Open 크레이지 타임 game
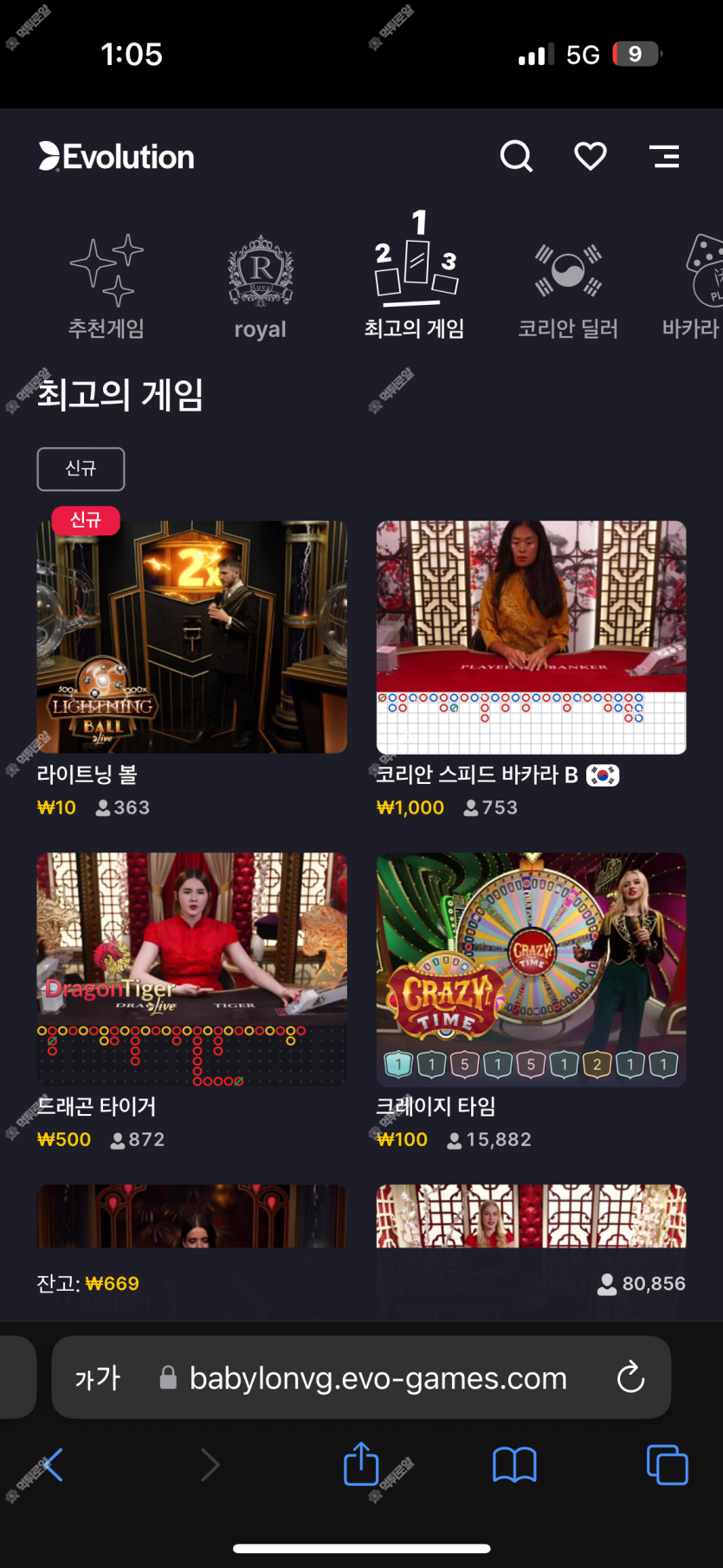Viewport: 723px width, 1568px height. tap(531, 969)
